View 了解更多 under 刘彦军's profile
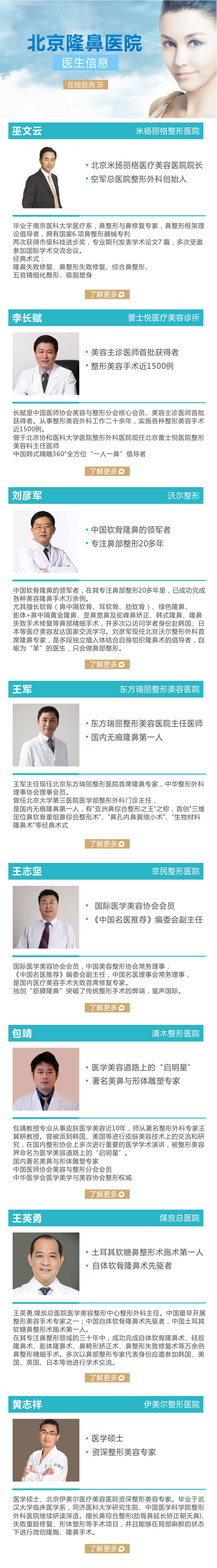 pyautogui.click(x=107, y=664)
